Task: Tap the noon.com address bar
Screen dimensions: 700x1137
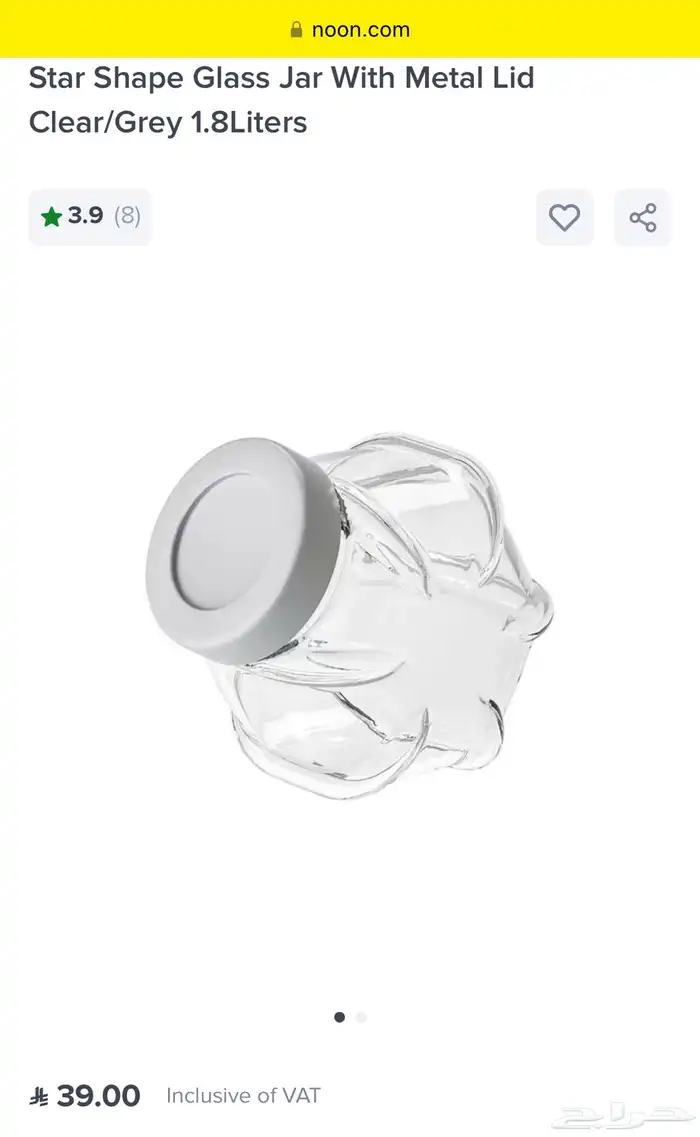Action: (350, 30)
